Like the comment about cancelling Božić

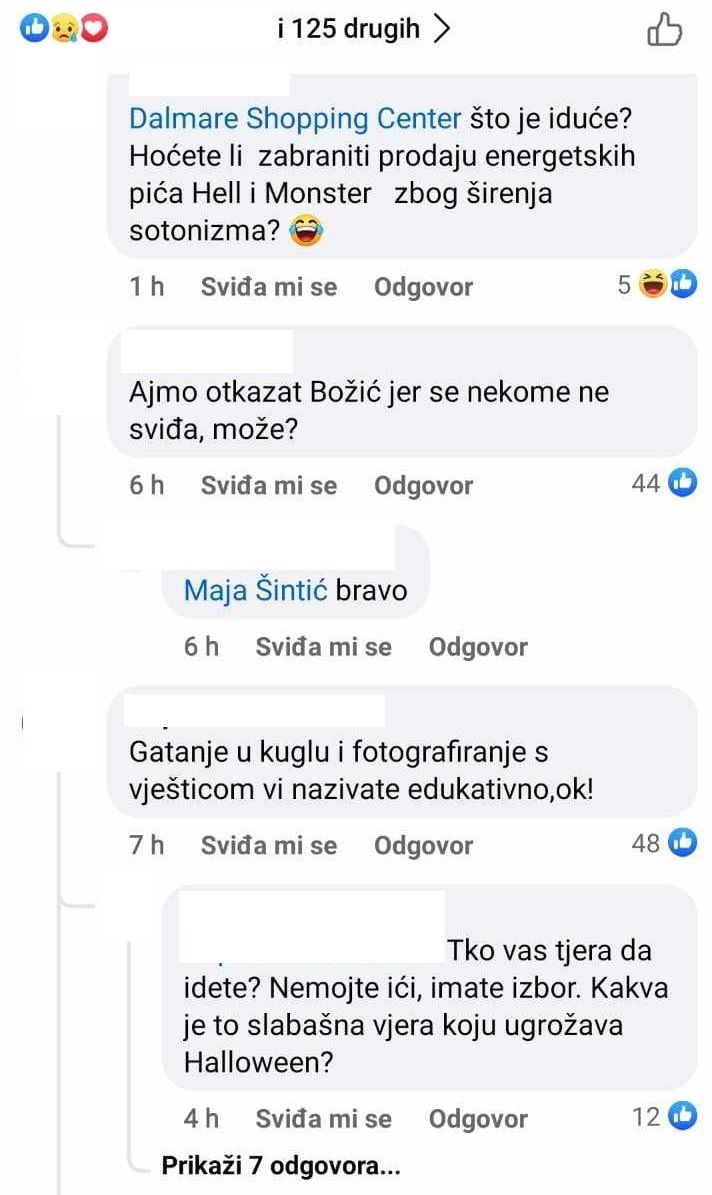[x=269, y=486]
